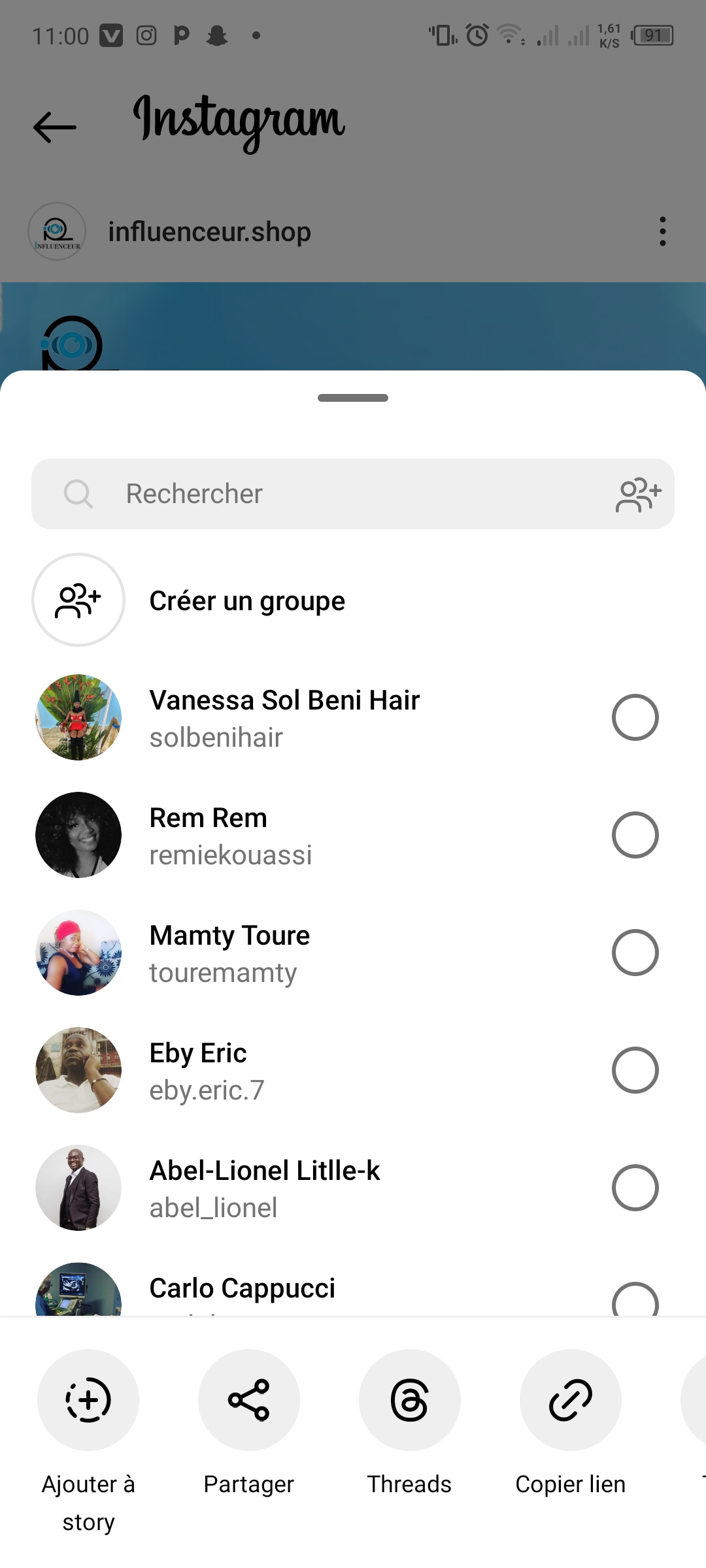
Task: Select Rem Rem as recipient
Action: click(635, 835)
